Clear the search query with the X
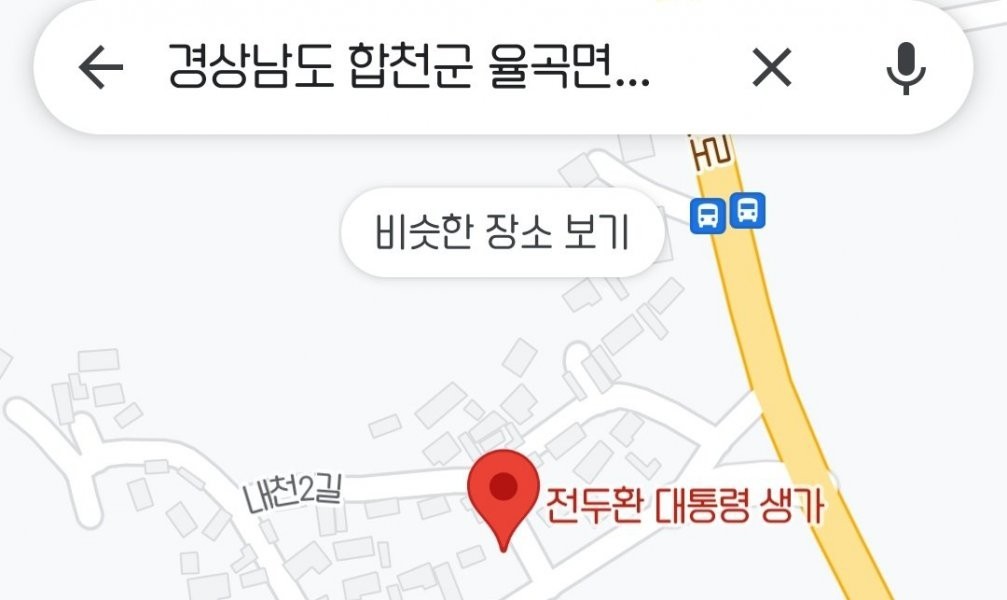 pos(771,68)
